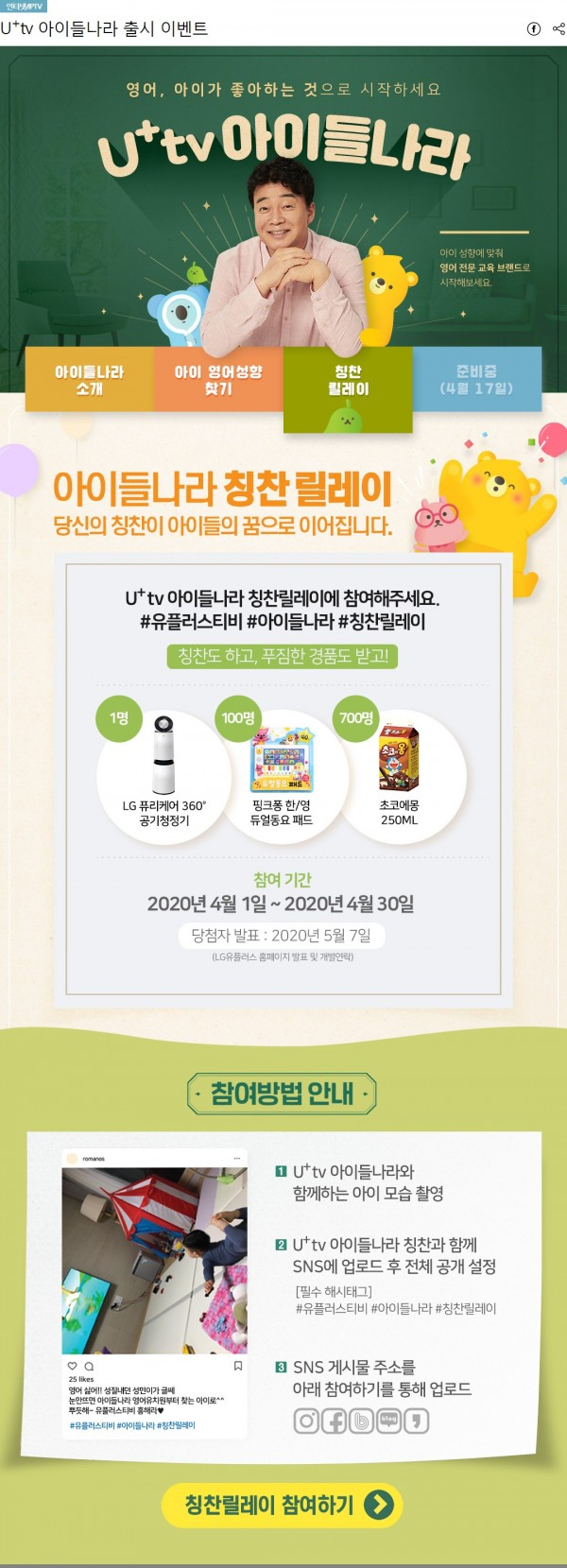567x1568 pixels.
Task: Switch to the 아이들나라 소개 tab
Action: click(x=90, y=380)
